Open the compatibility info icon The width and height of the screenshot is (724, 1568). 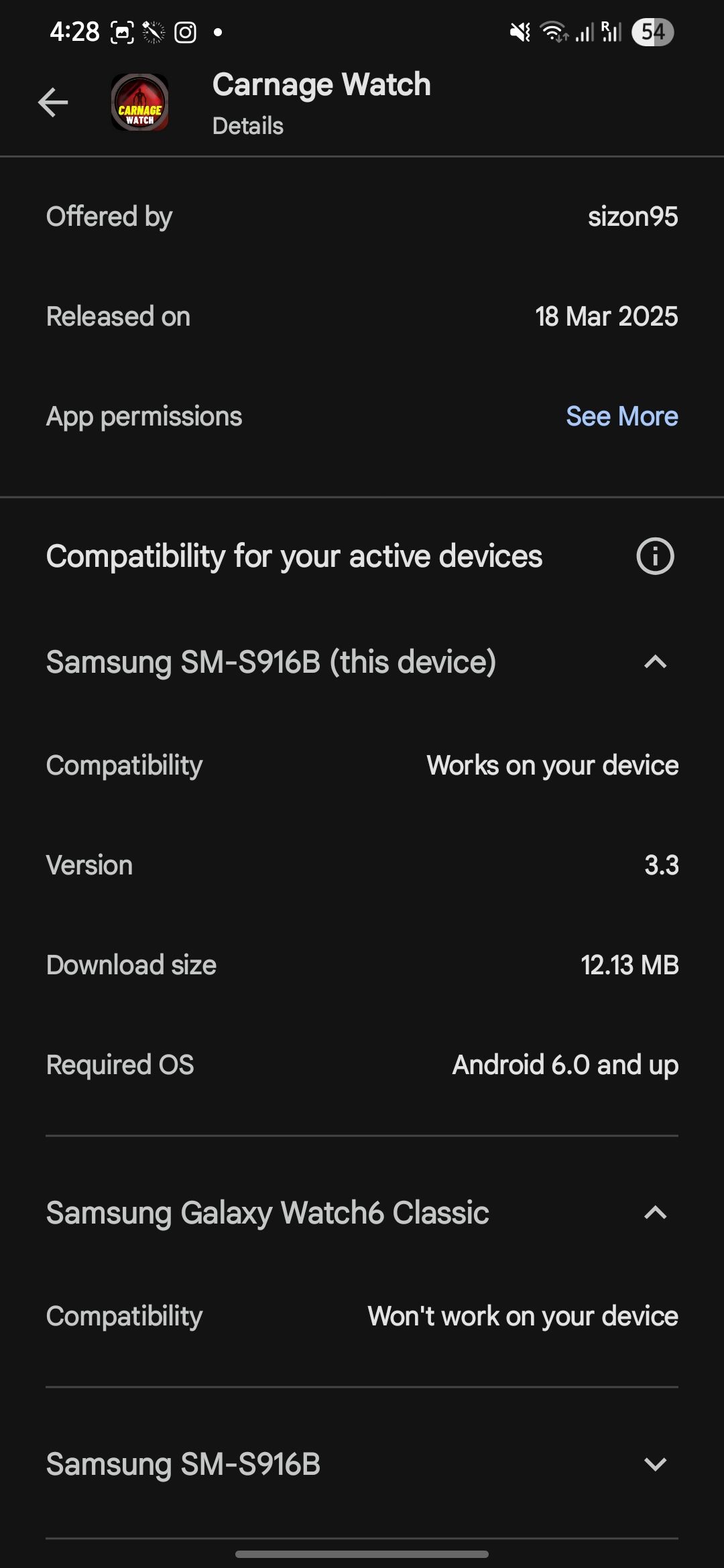coord(654,556)
